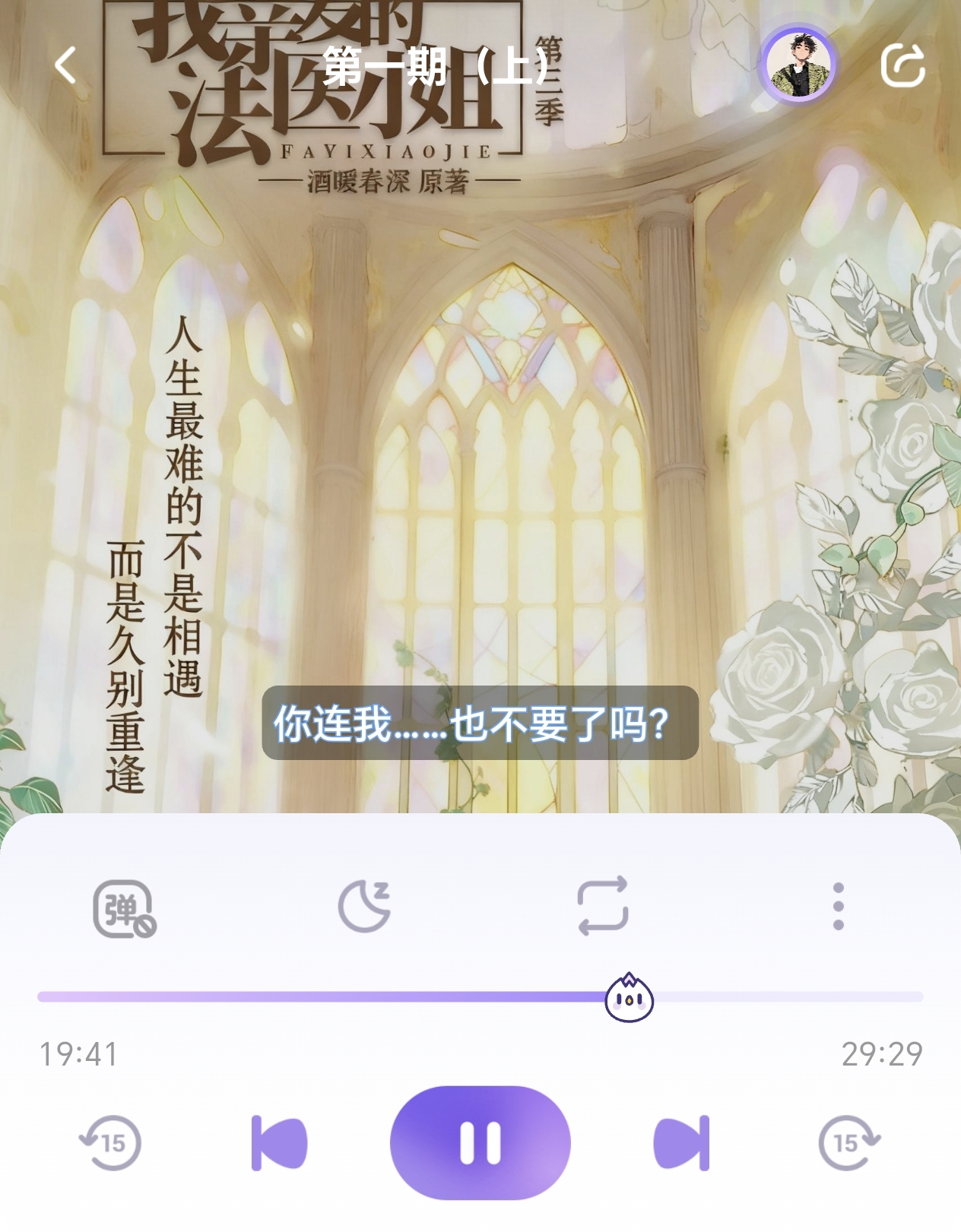Go back from the player screen
This screenshot has height=1232, width=961.
click(x=66, y=65)
